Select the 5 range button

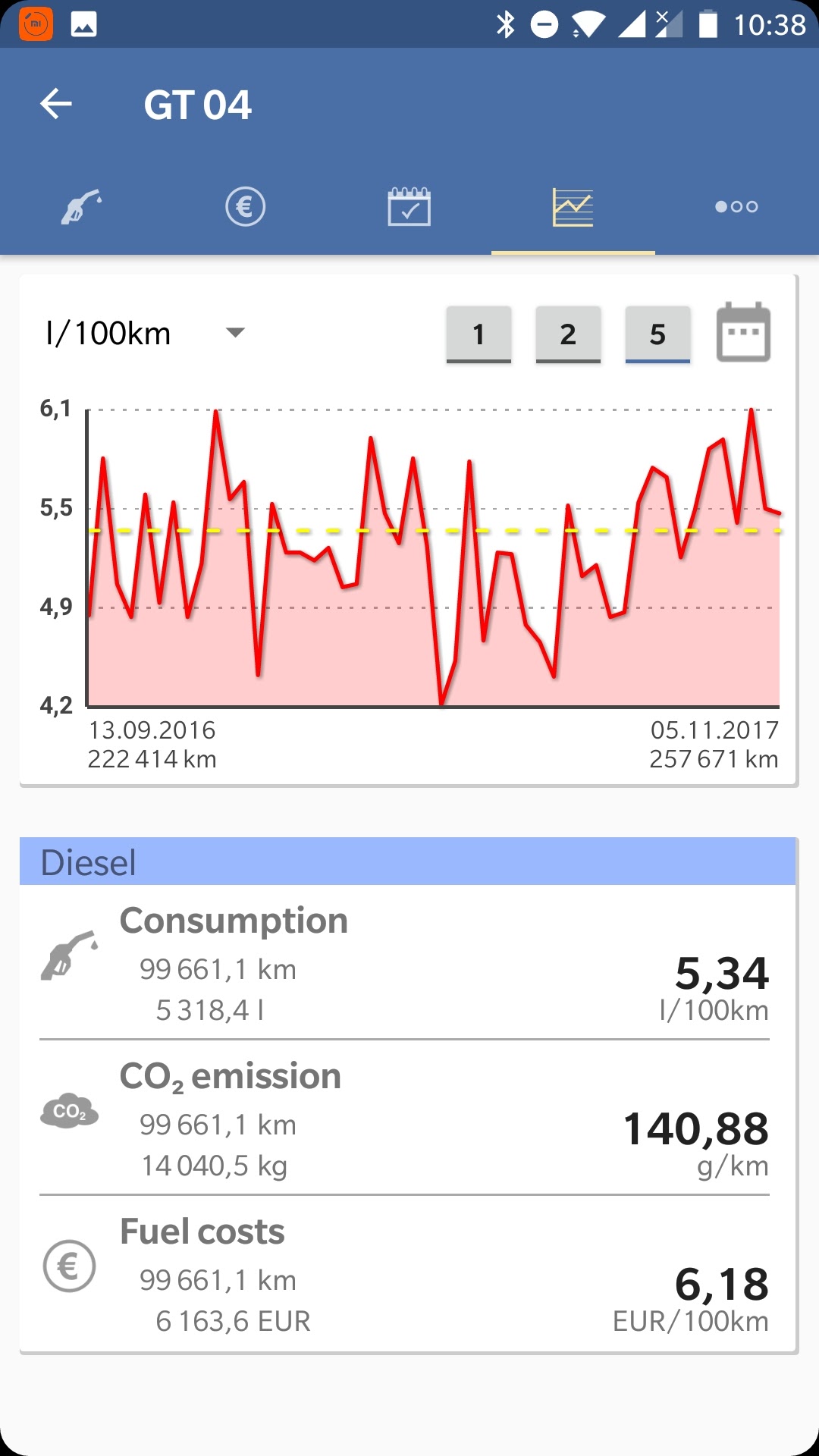657,334
